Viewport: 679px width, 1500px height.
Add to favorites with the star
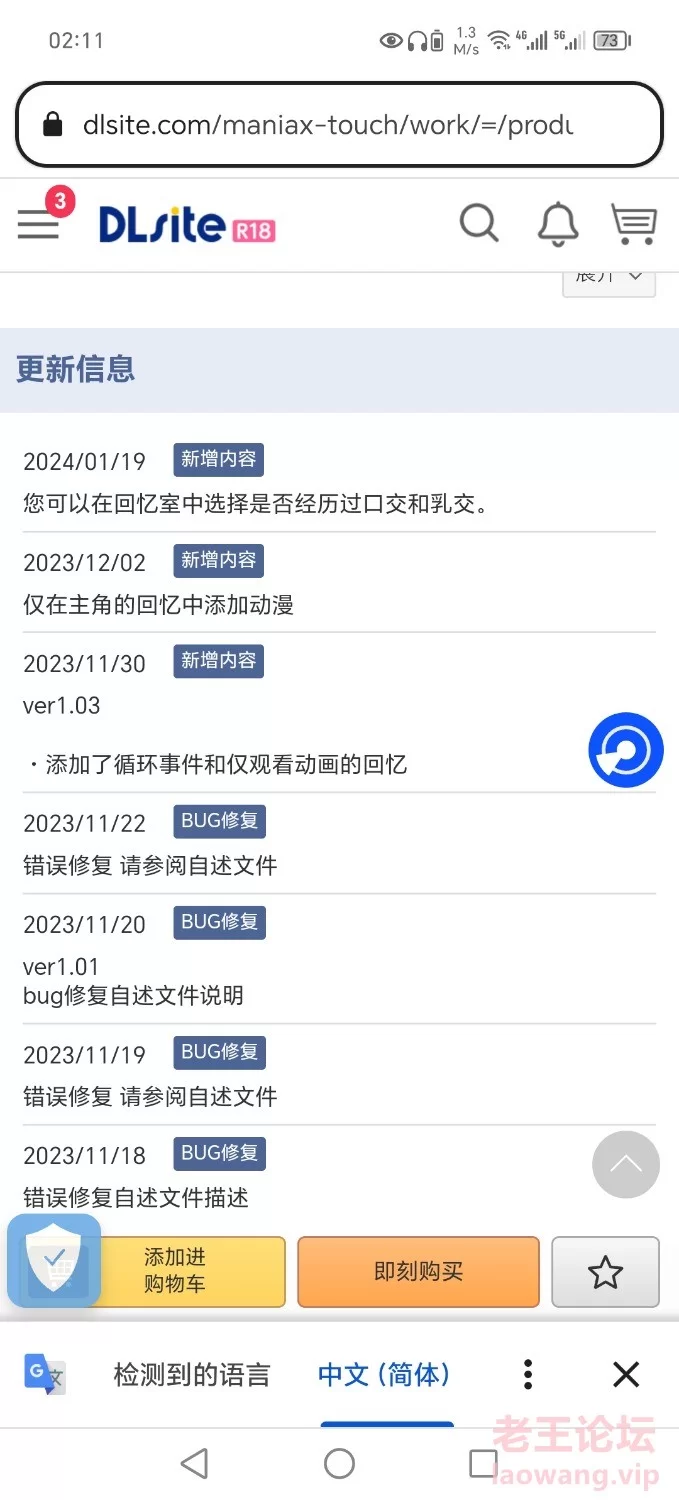(605, 1272)
